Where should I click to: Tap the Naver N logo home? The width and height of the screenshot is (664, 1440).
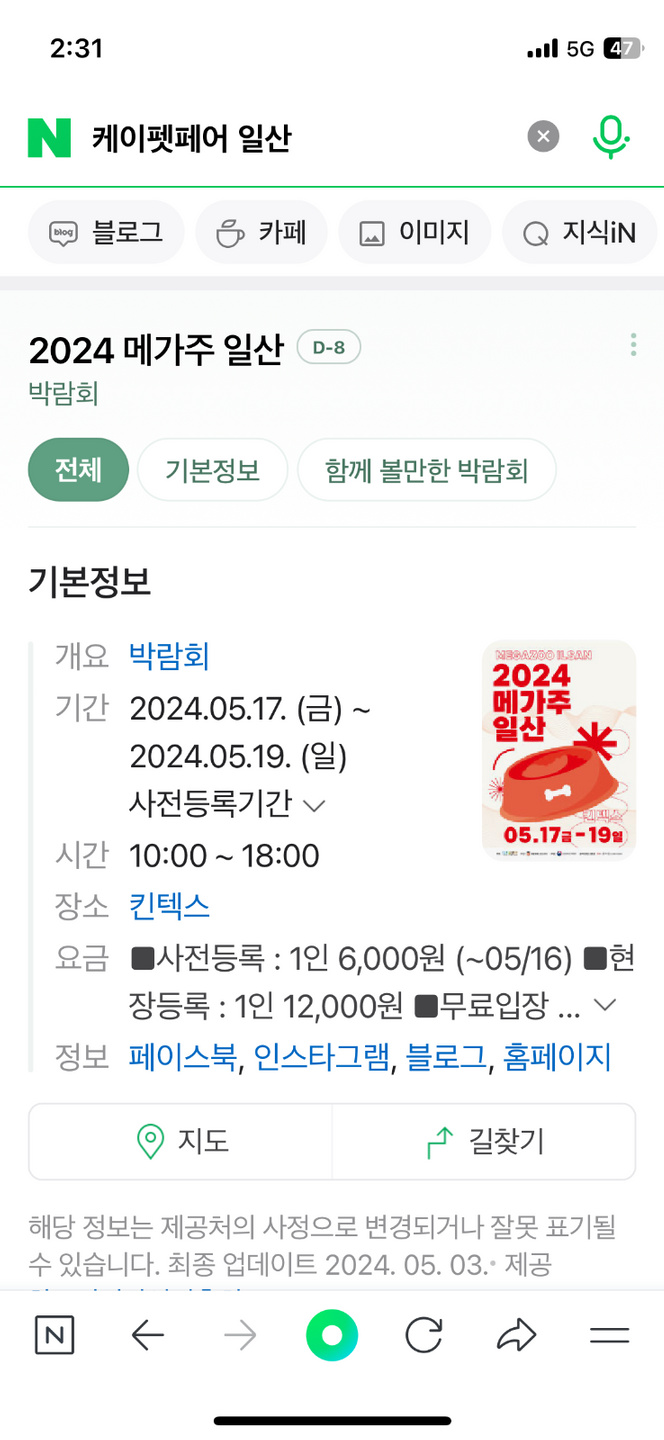click(x=49, y=137)
